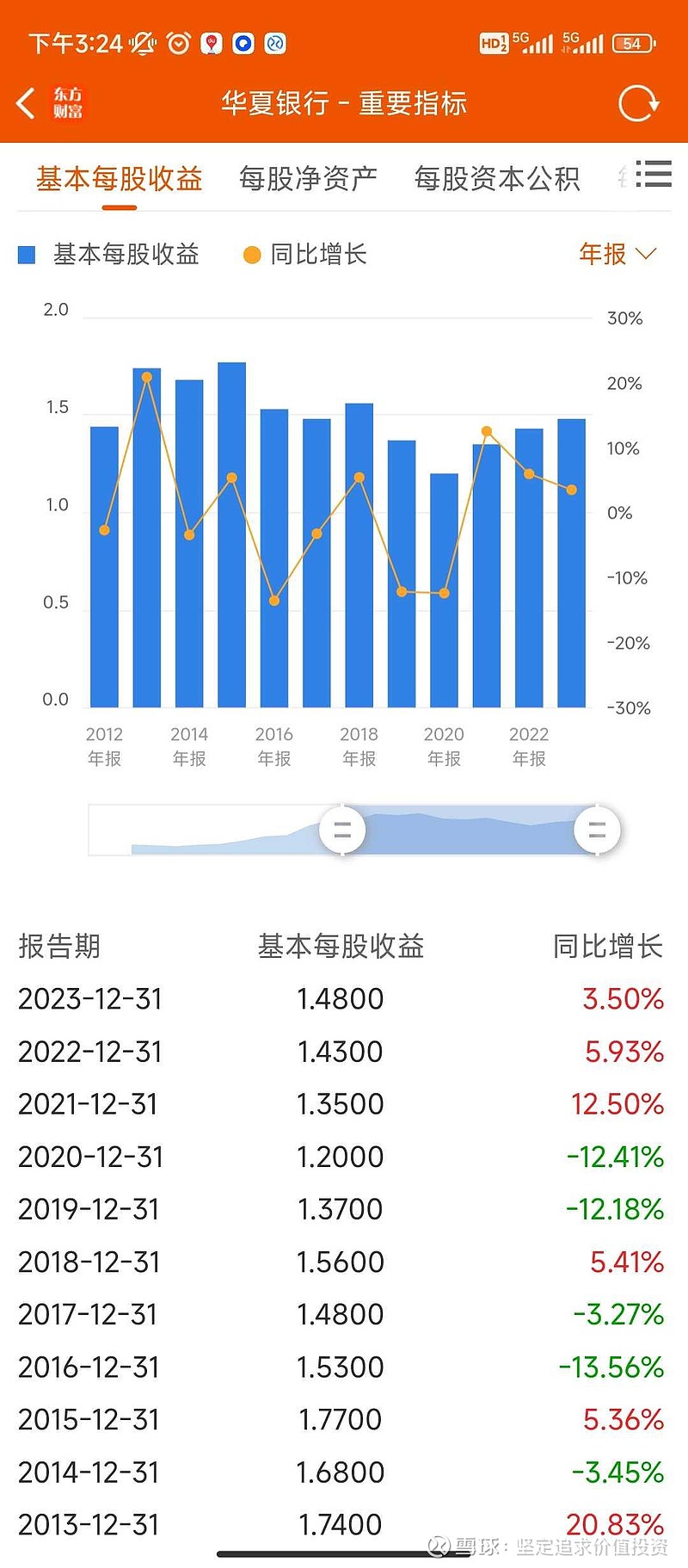Click the right range selector knob

(x=596, y=830)
